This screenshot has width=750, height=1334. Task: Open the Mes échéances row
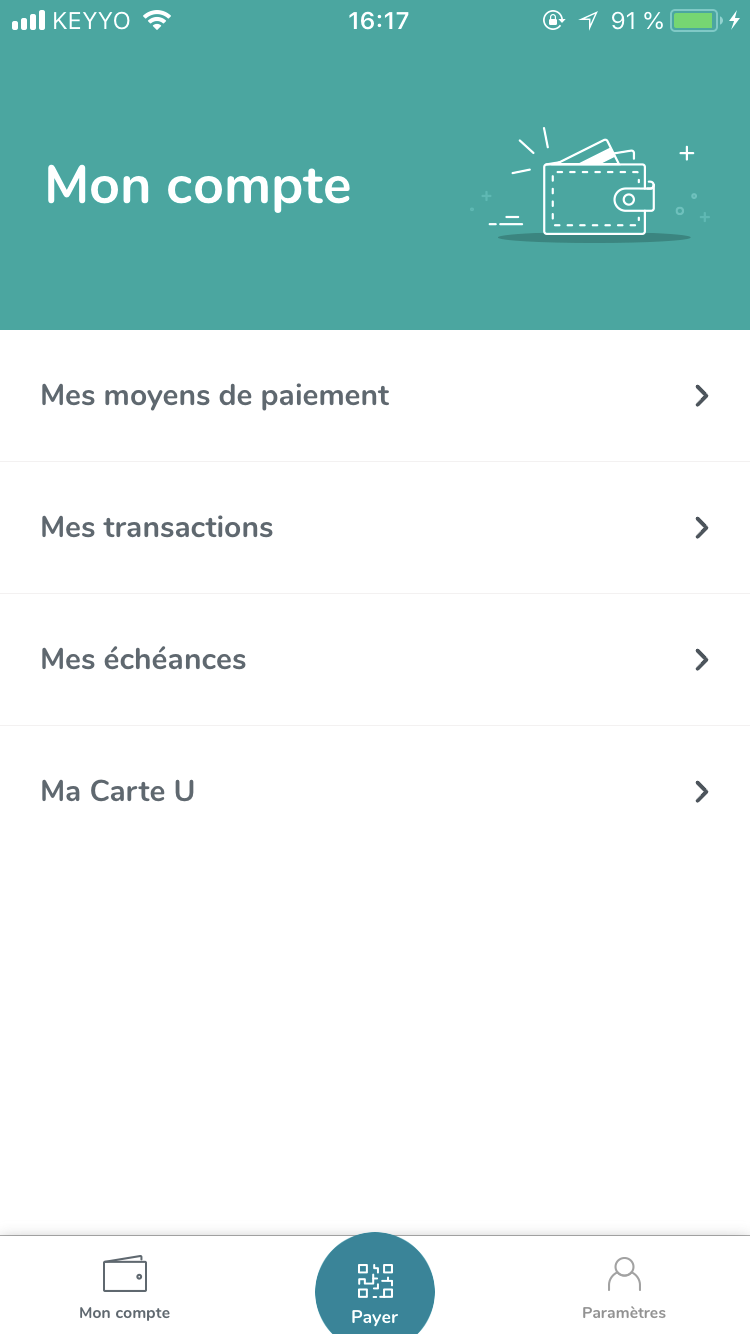pyautogui.click(x=375, y=660)
